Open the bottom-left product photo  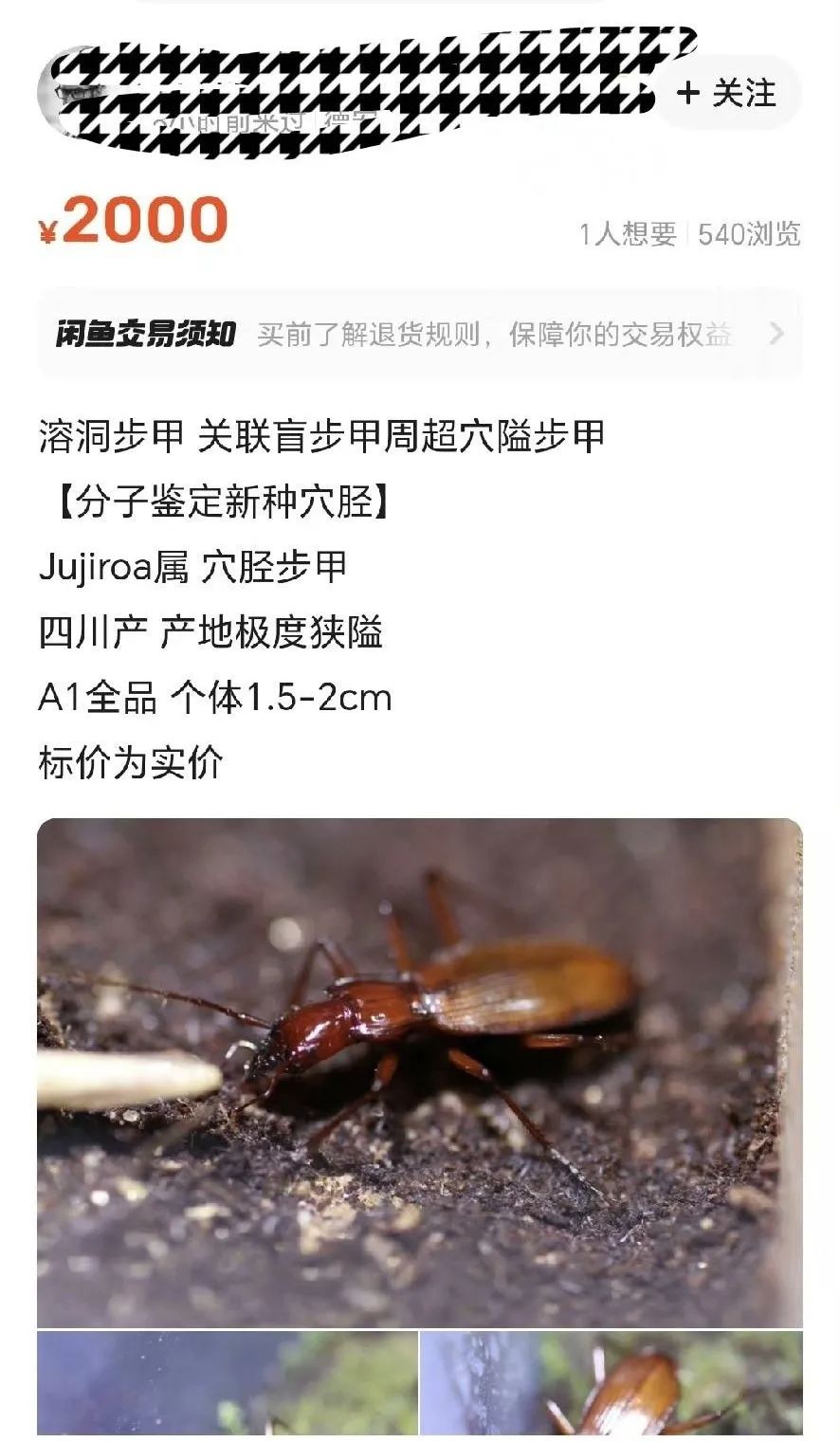[x=228, y=1384]
